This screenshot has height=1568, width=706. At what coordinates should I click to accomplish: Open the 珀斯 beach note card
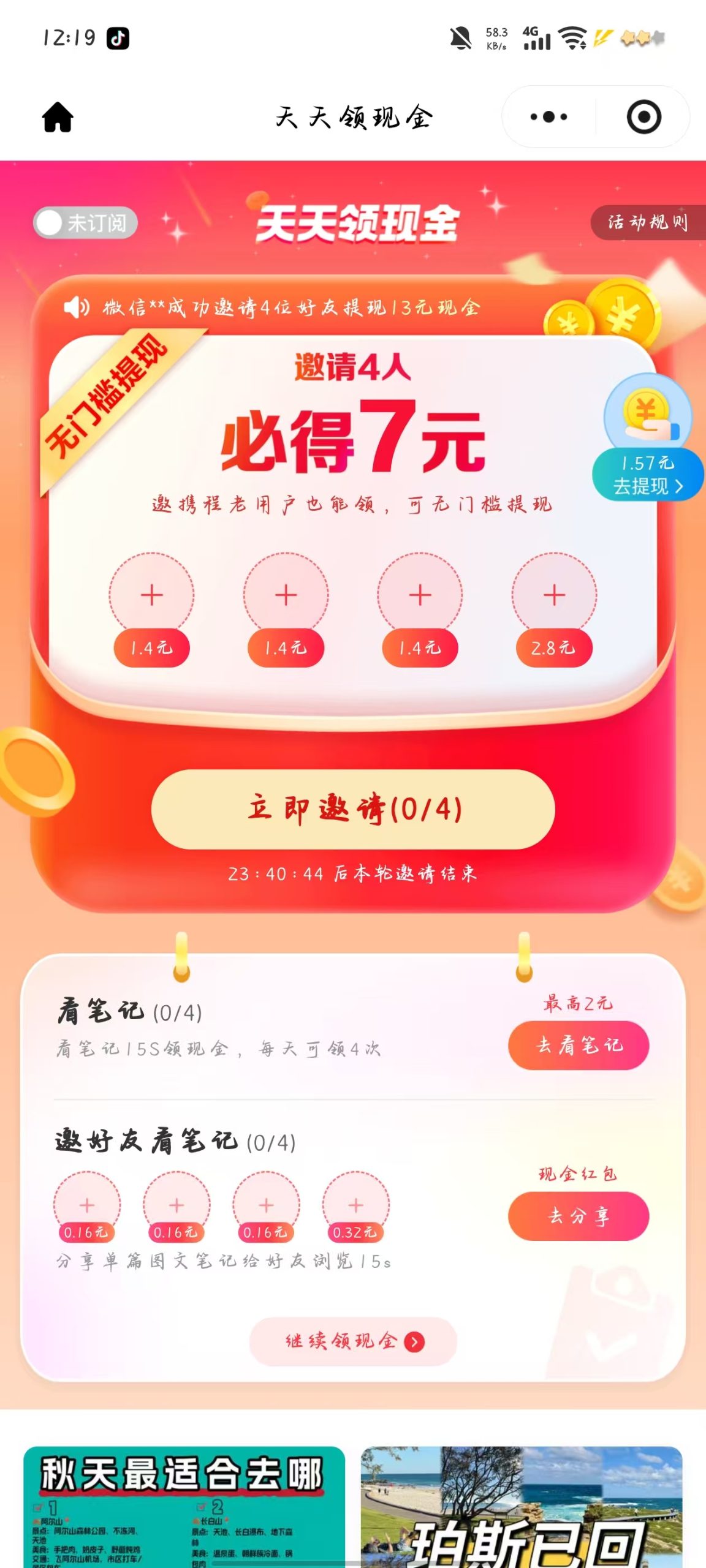point(522,1507)
